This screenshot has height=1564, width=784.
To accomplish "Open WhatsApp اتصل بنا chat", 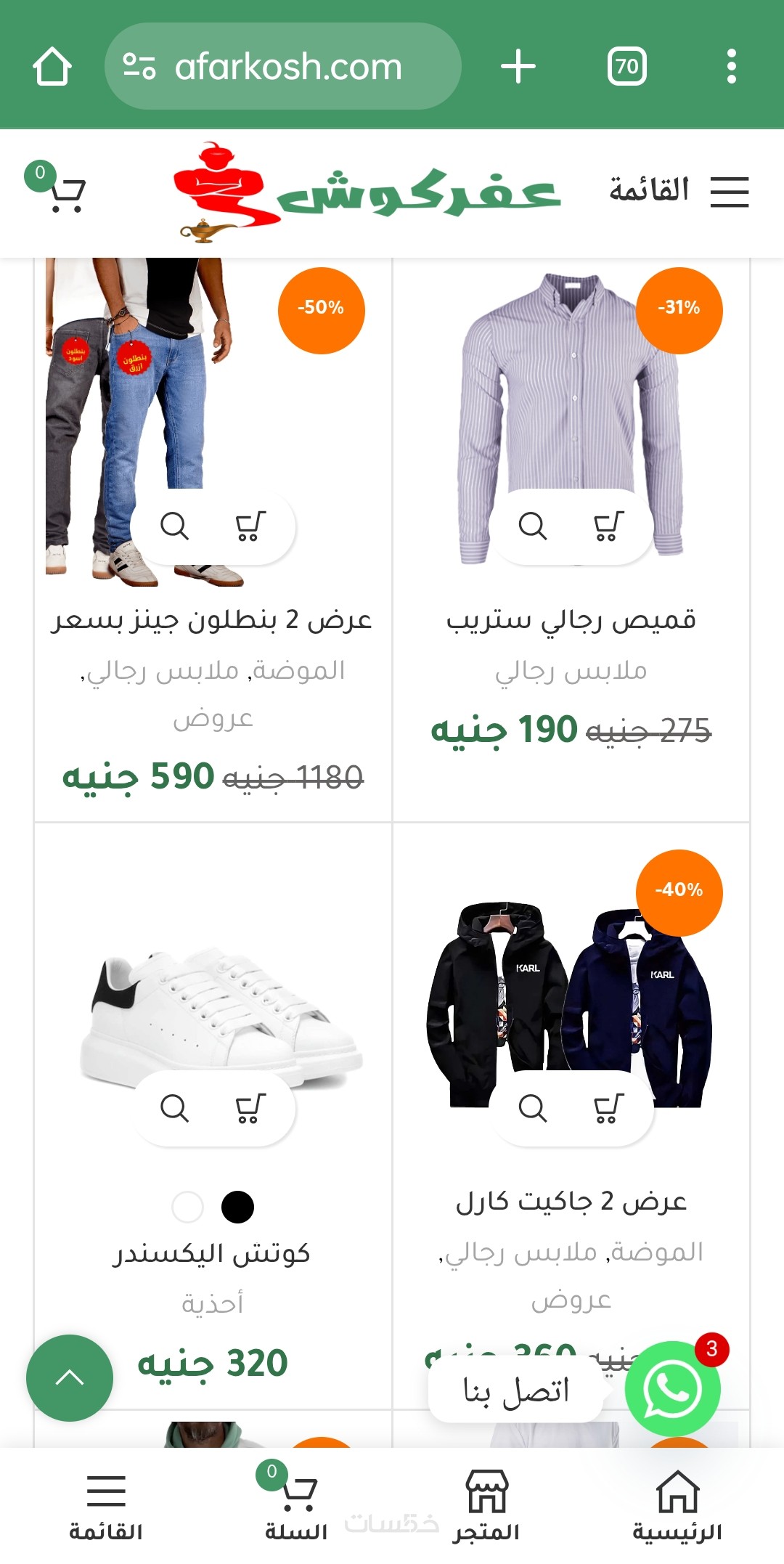I will [672, 1388].
